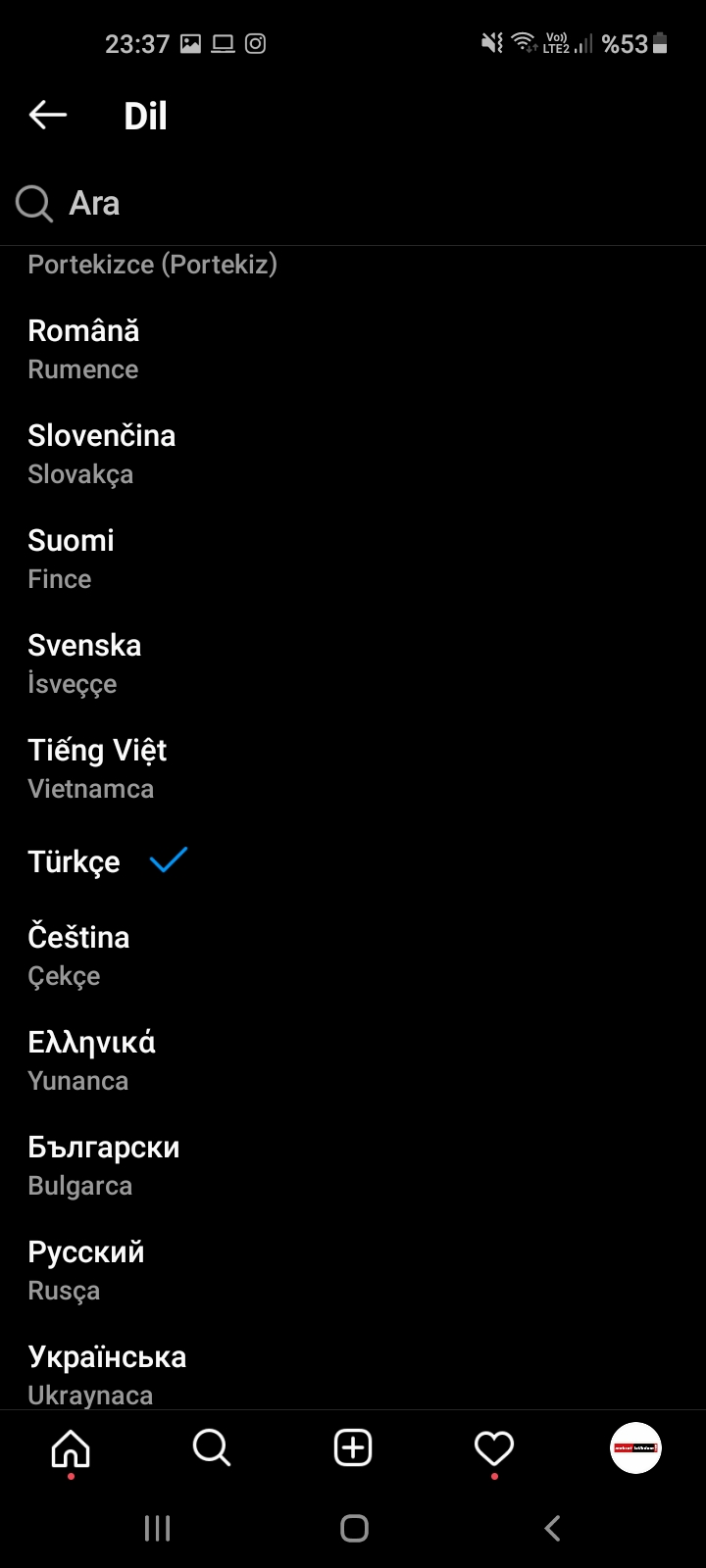Open the profile picture tab
The width and height of the screenshot is (706, 1568).
[x=635, y=1448]
